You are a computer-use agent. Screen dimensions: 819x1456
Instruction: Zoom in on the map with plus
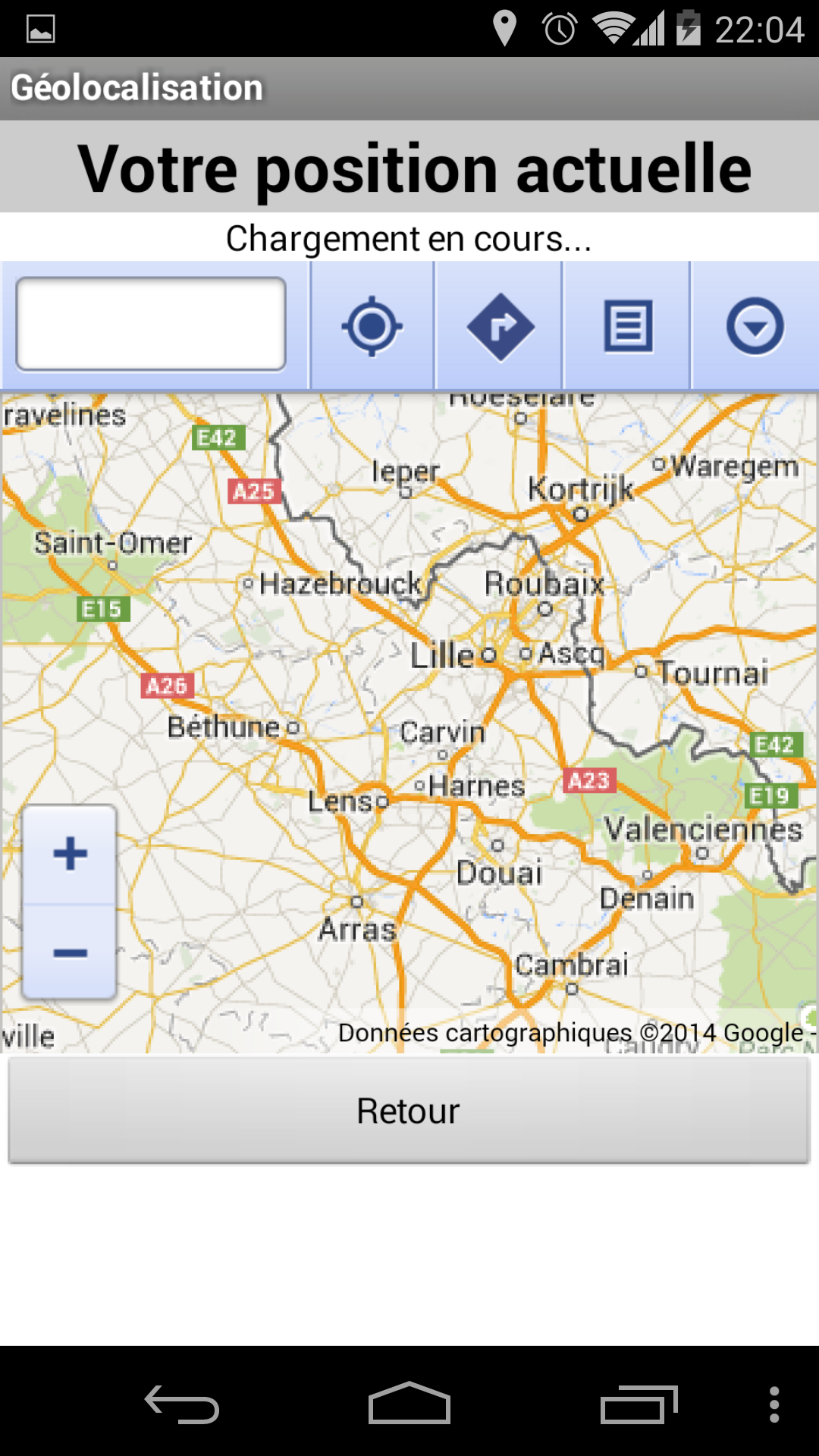70,854
